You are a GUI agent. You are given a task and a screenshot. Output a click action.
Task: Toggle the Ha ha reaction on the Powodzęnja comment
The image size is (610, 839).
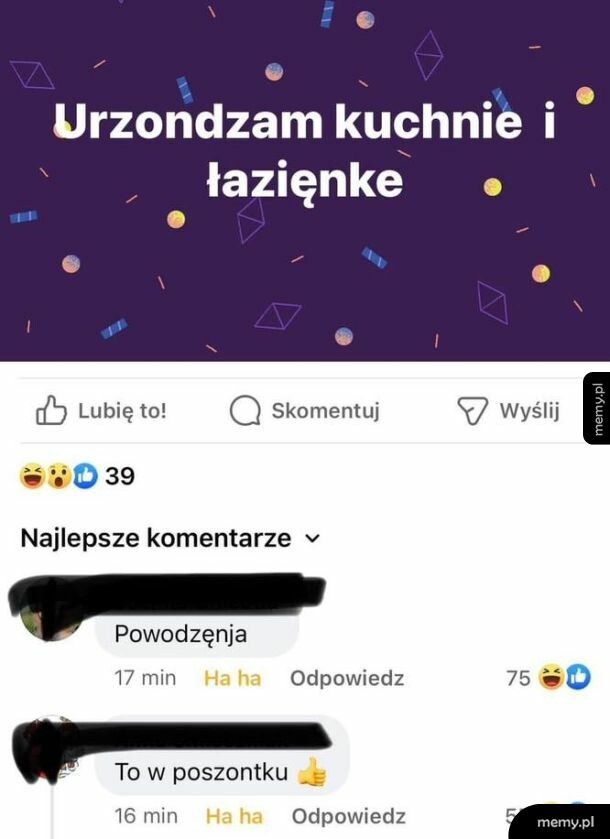(x=232, y=678)
